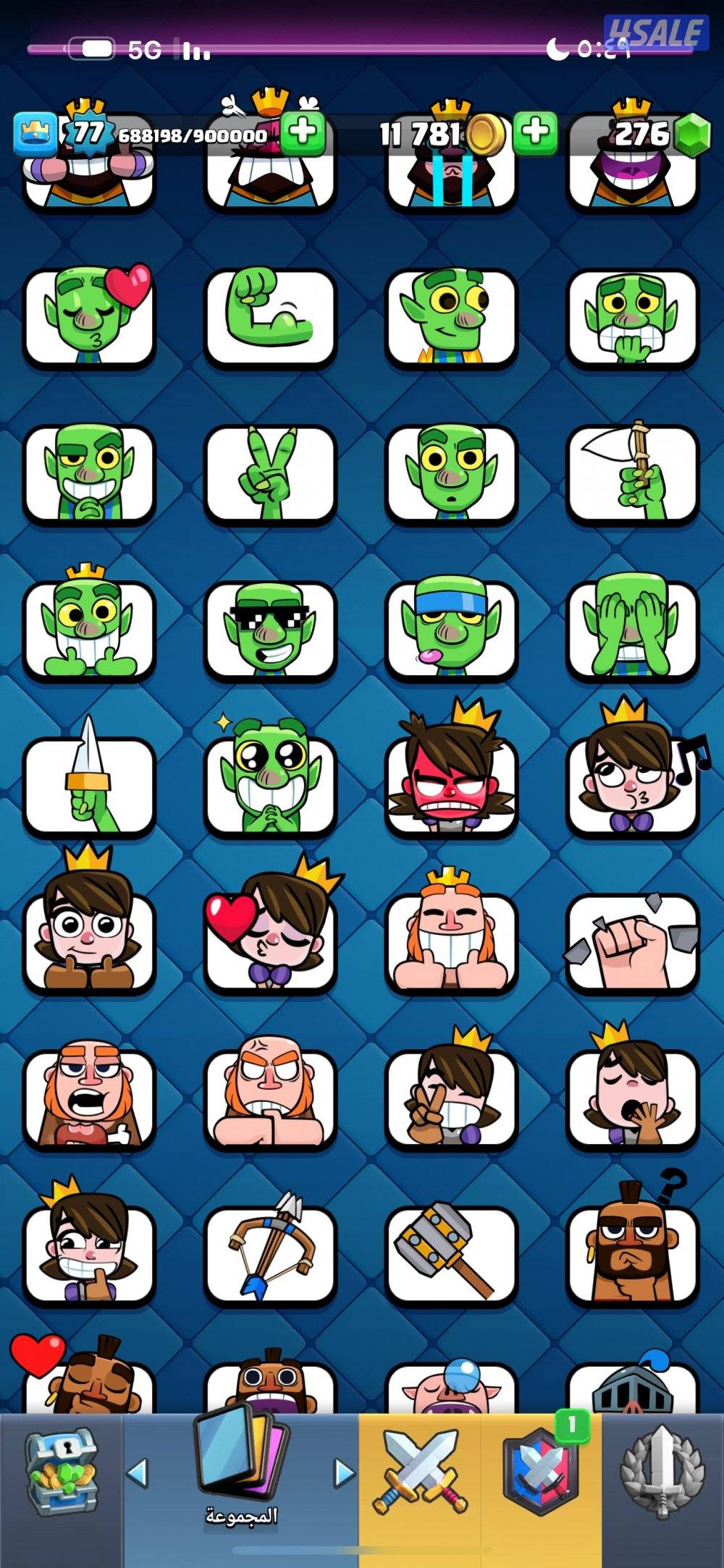The image size is (724, 1568).
Task: Open the silver sword wreath events tab
Action: point(662,1471)
